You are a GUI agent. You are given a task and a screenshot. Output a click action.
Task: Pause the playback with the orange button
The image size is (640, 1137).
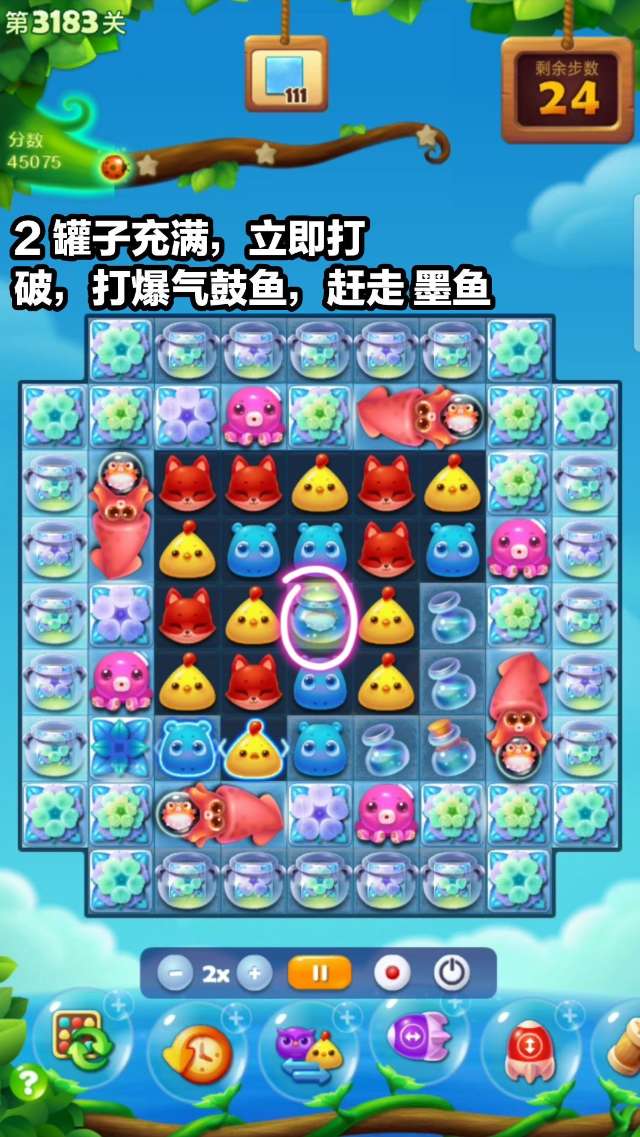(x=320, y=973)
